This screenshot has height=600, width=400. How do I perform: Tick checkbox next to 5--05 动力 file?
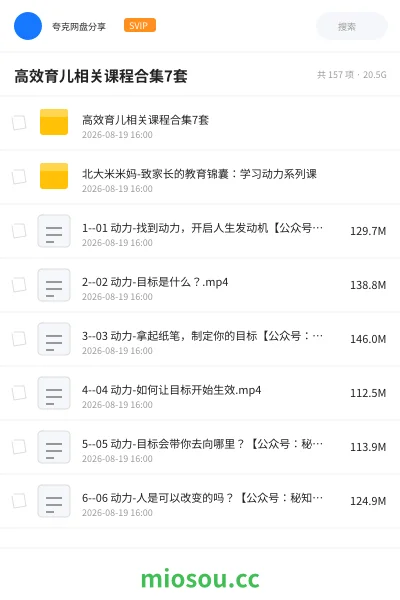[x=19, y=447]
